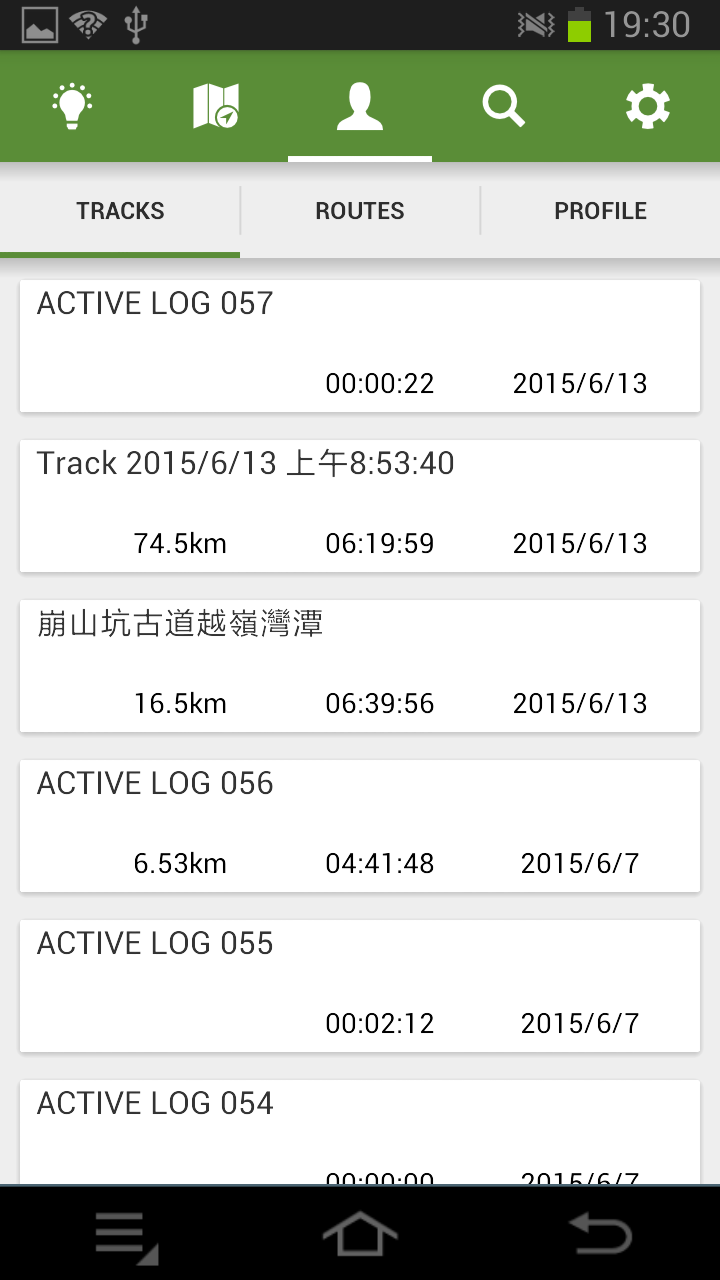Tap the system back button
Screen dimensions: 720x1280
600,1233
